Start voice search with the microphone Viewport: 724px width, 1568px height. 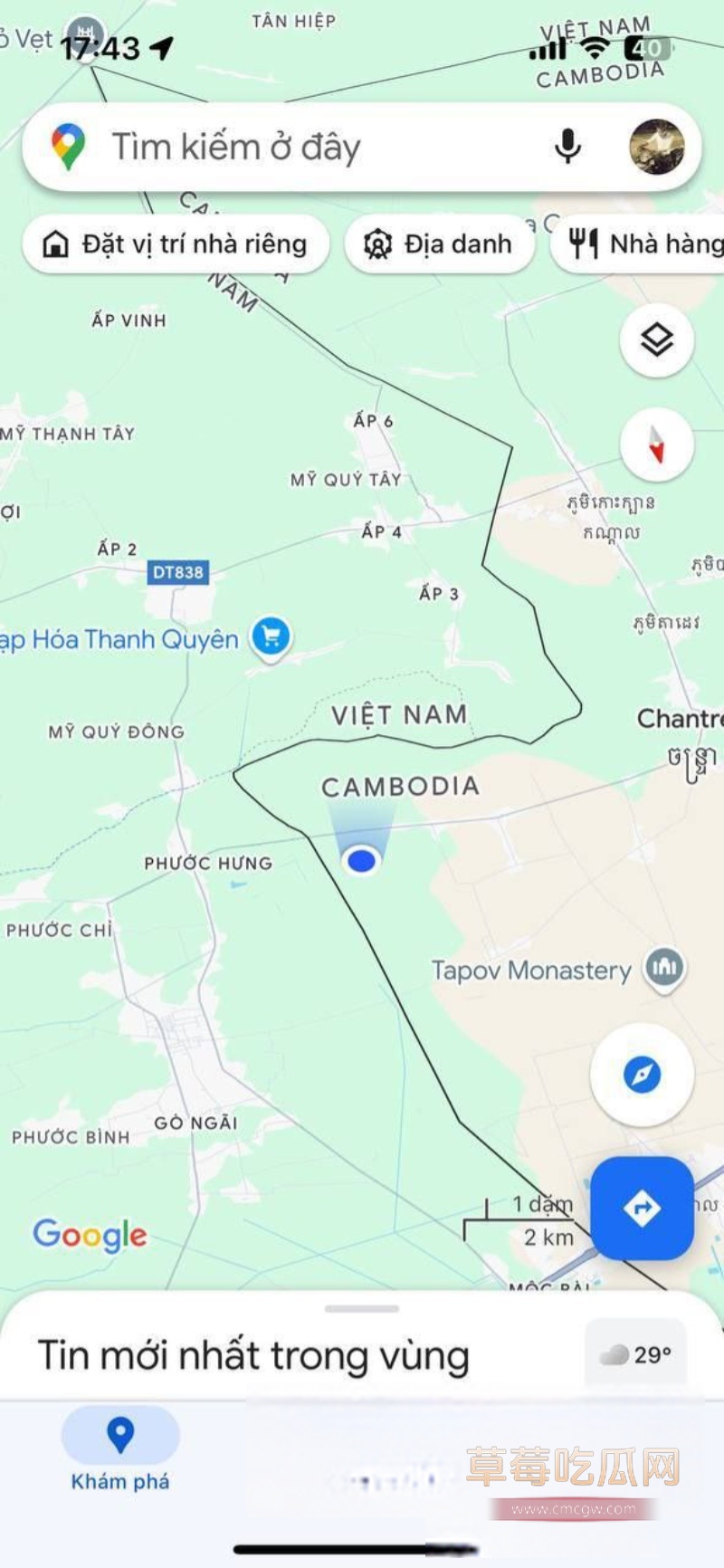pos(567,147)
